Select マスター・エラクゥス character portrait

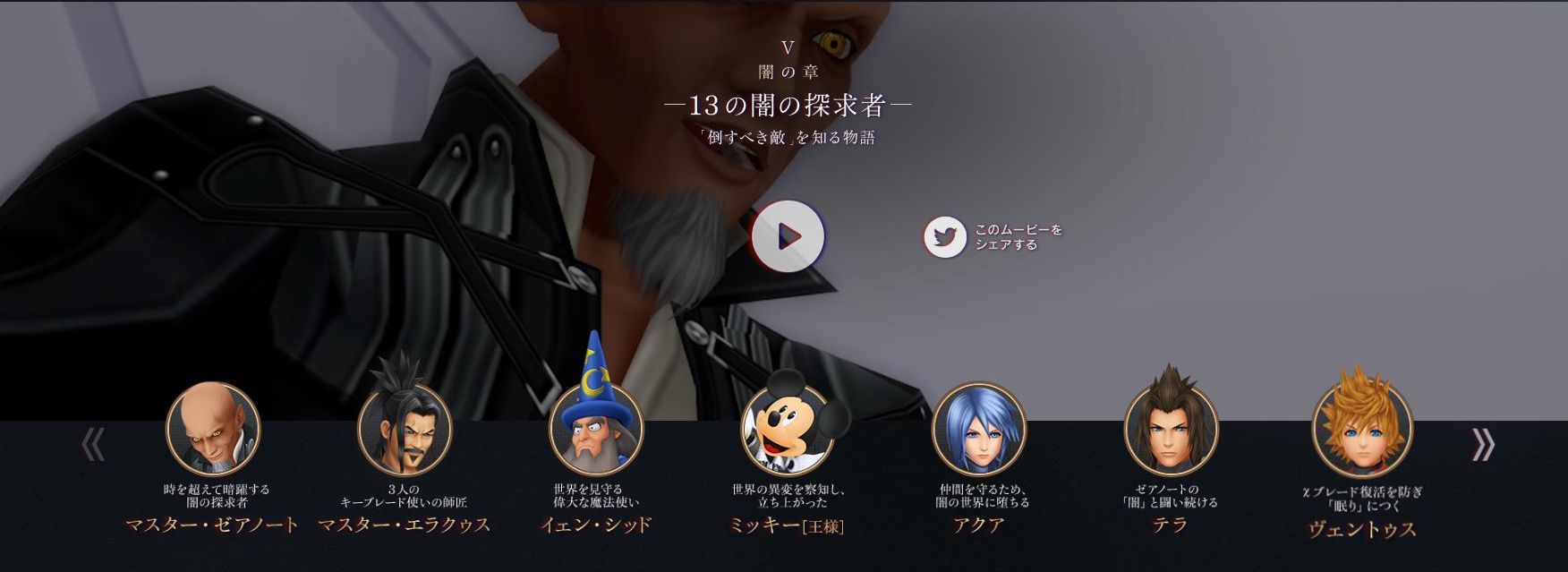[405, 430]
